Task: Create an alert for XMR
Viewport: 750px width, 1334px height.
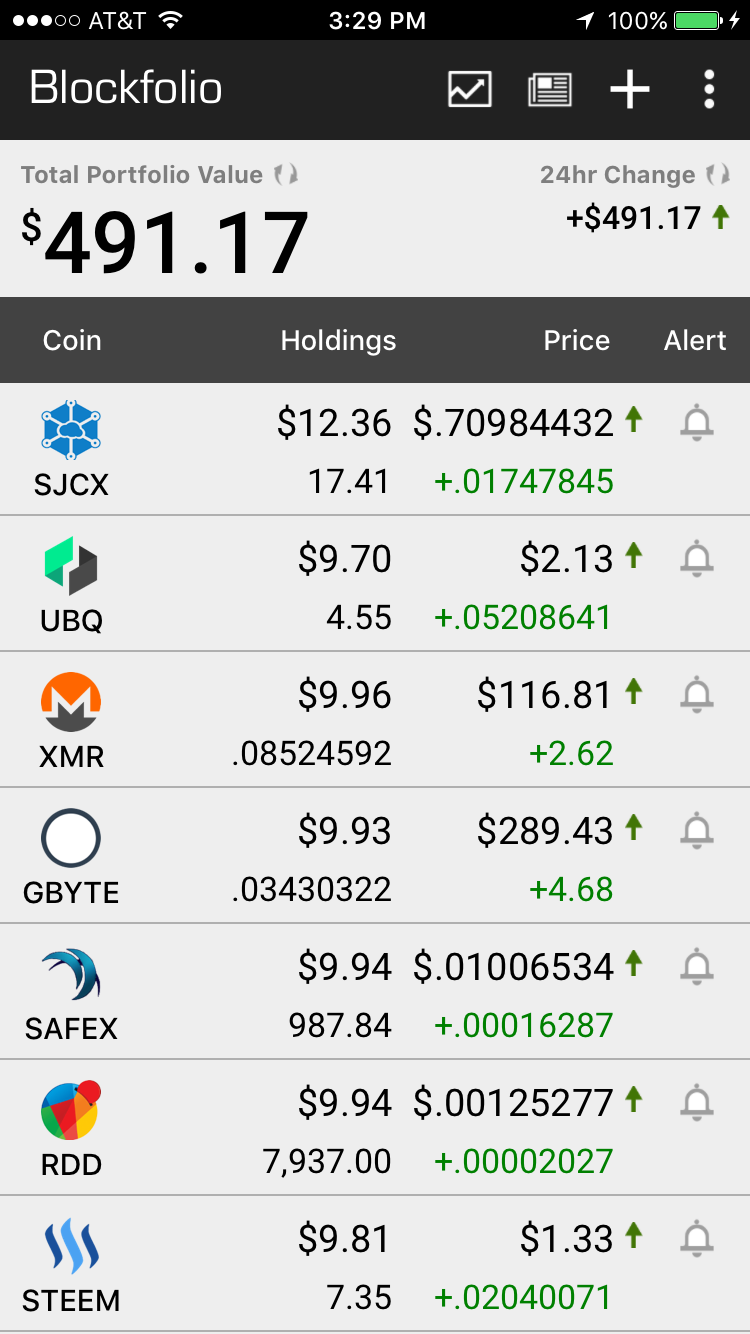Action: coord(697,696)
